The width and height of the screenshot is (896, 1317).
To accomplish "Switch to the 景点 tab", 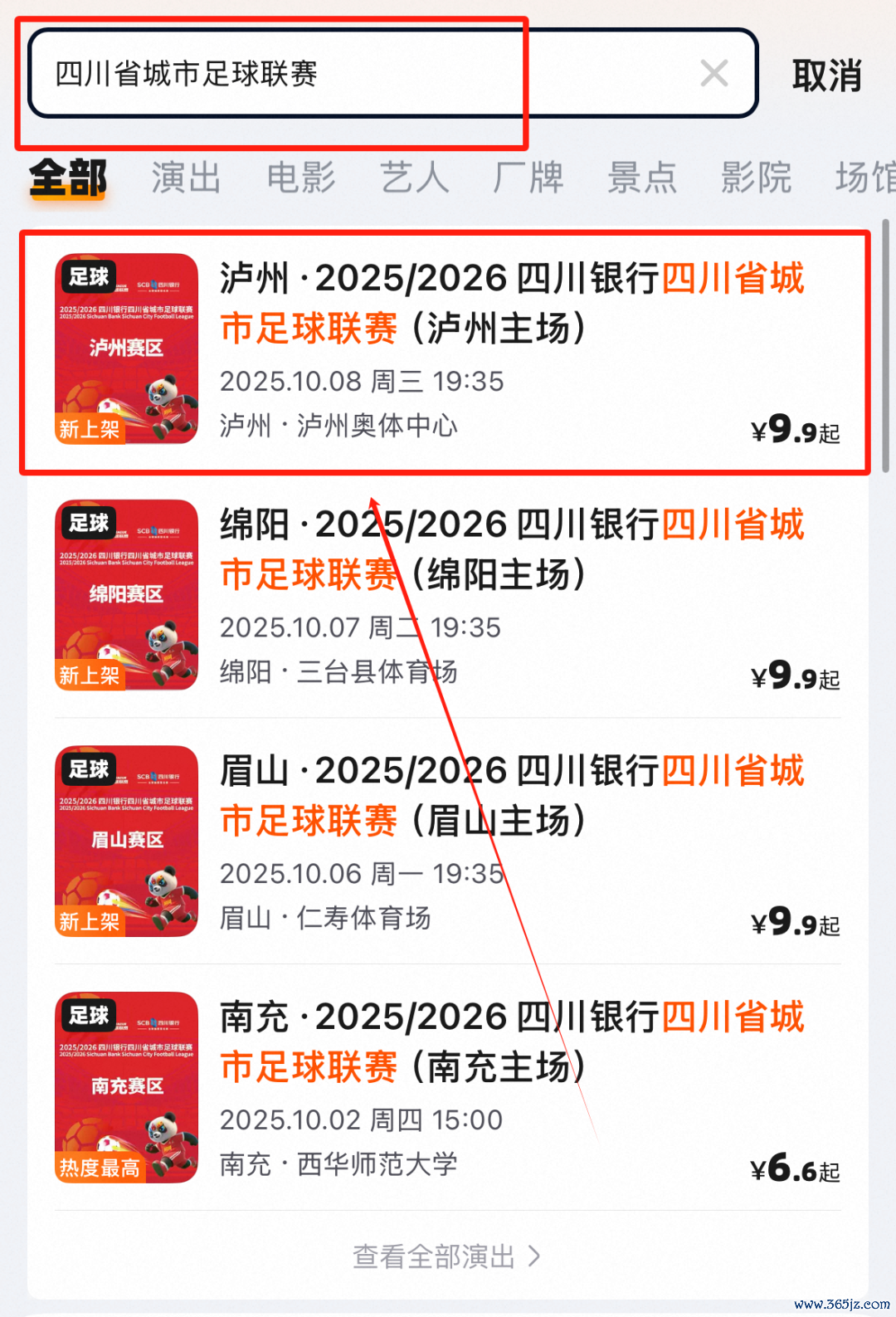I will (x=641, y=178).
